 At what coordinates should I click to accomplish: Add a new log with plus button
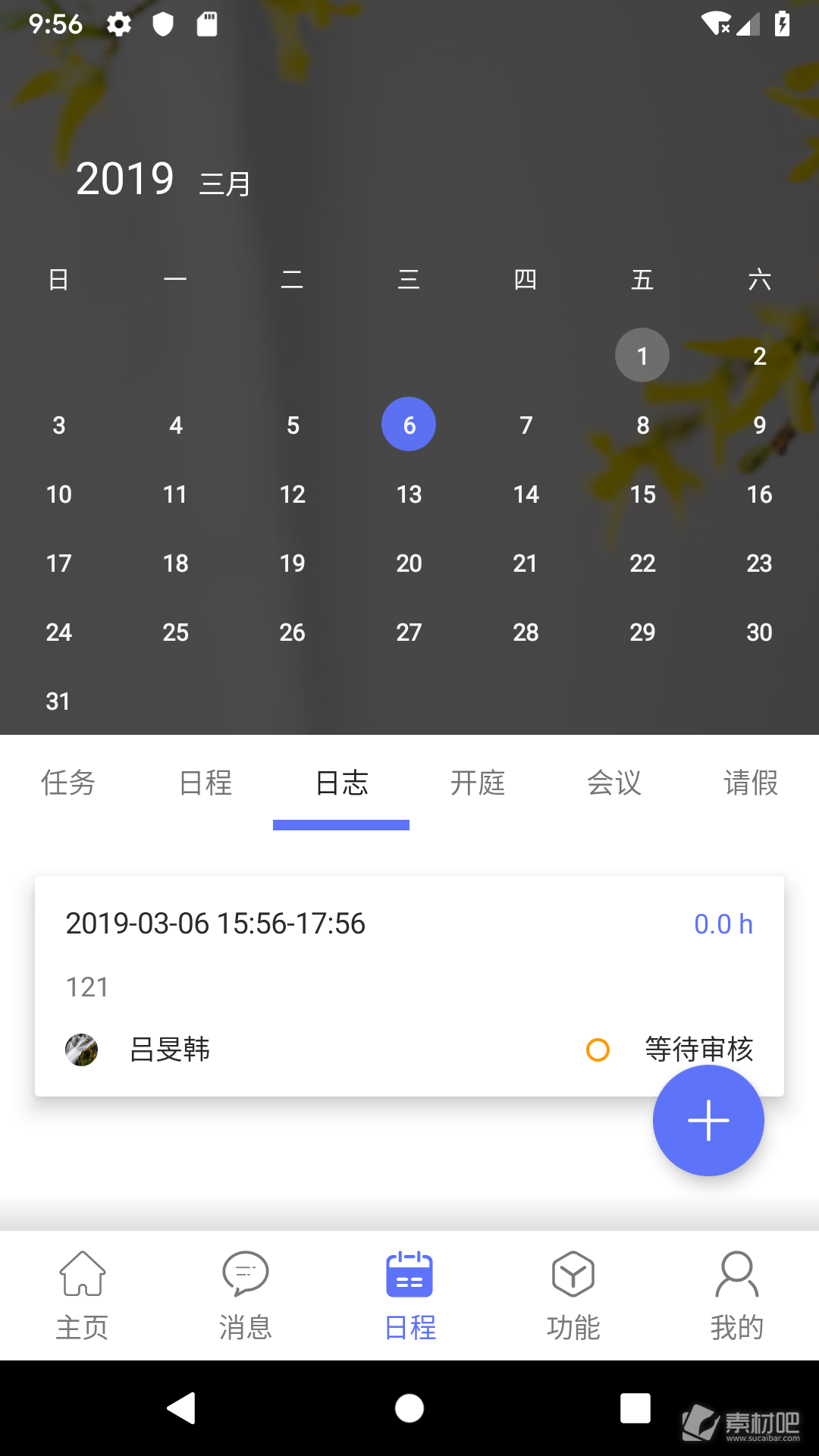coord(708,1120)
